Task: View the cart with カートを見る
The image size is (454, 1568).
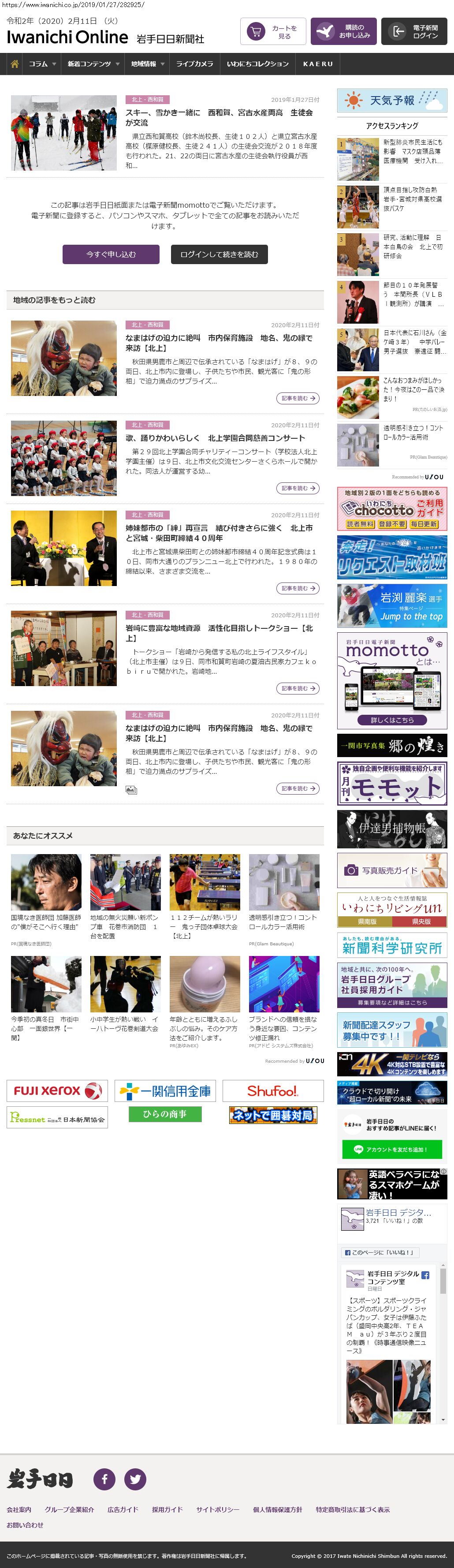Action: point(273,32)
